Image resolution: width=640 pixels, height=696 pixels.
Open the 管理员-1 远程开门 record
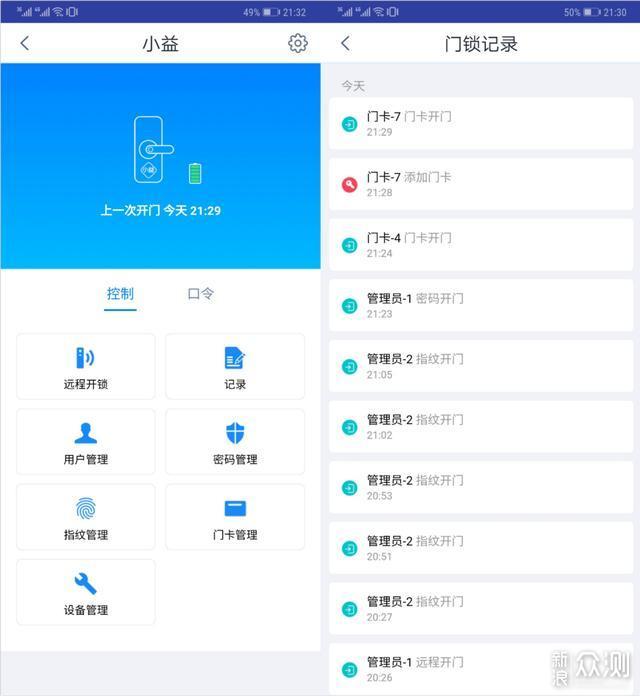(481, 669)
